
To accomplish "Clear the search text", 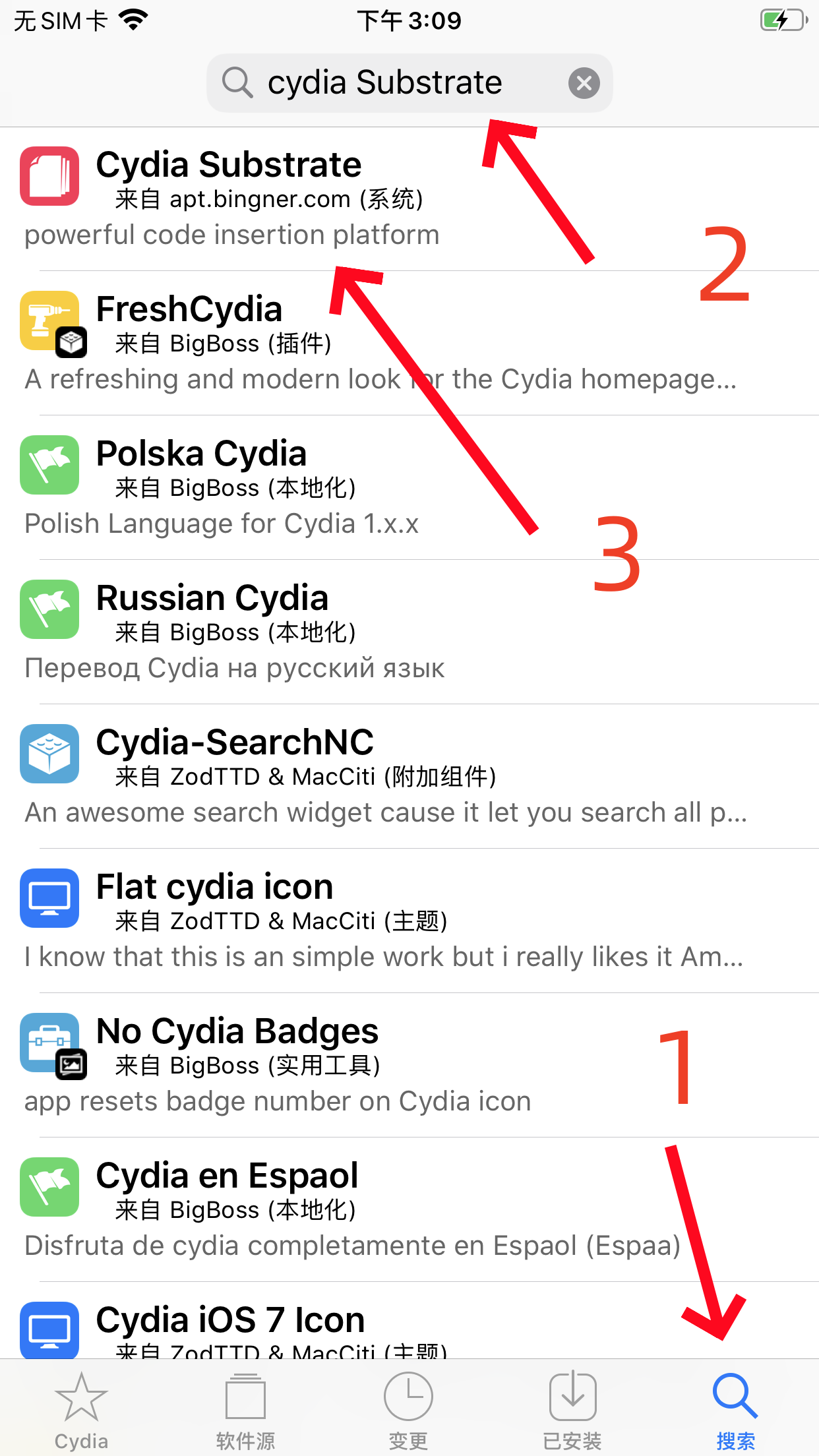I will (584, 83).
